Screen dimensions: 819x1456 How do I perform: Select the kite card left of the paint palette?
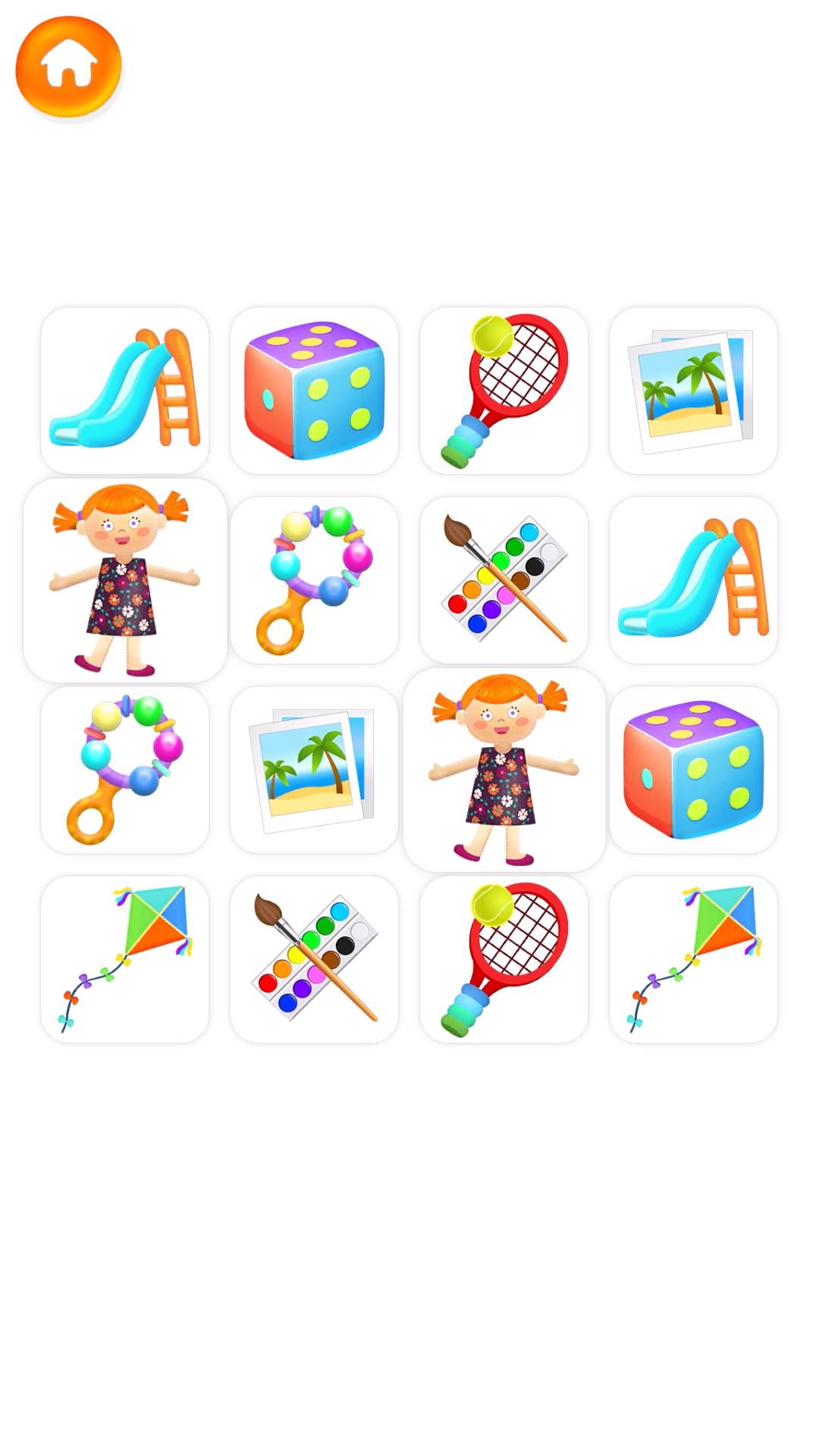pos(124,959)
